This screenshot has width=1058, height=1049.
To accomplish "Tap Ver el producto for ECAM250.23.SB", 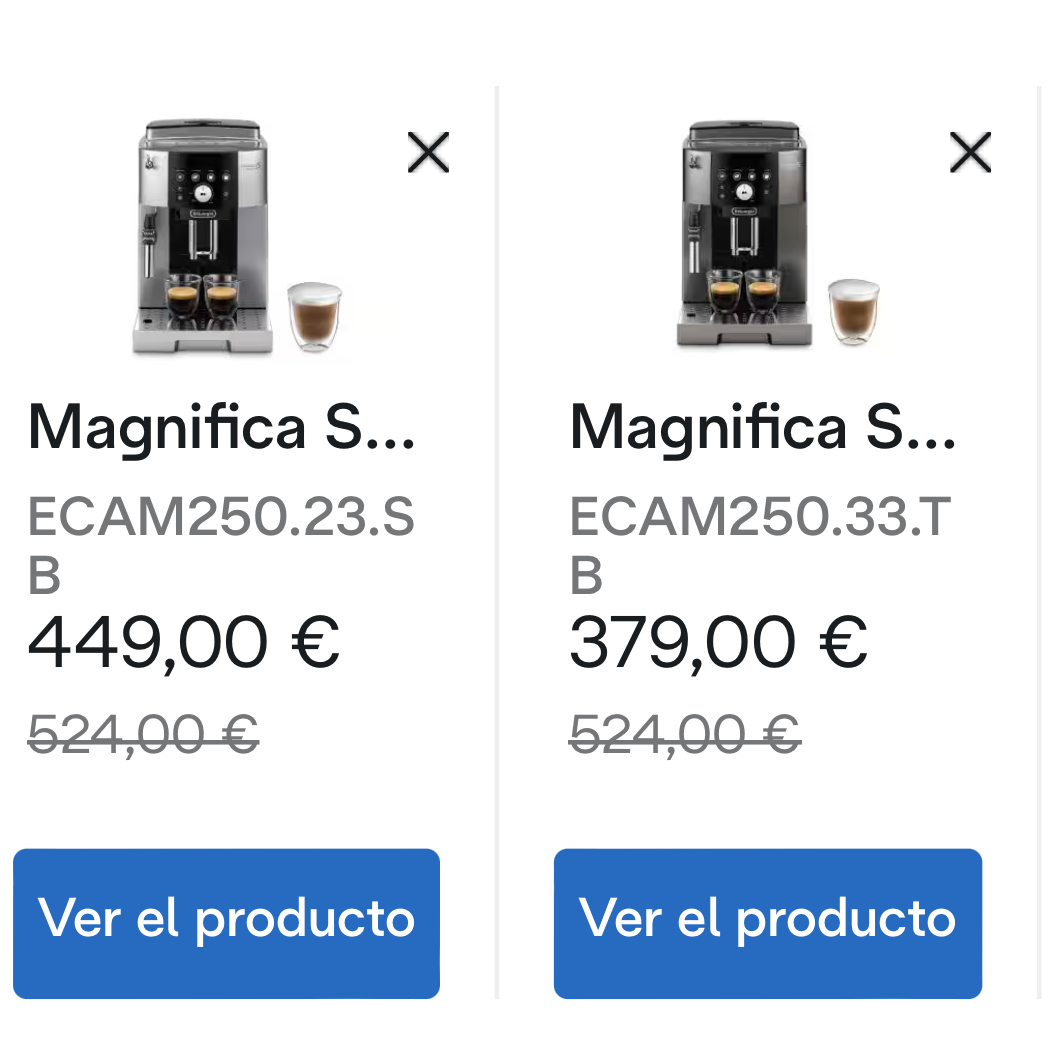I will (x=227, y=924).
